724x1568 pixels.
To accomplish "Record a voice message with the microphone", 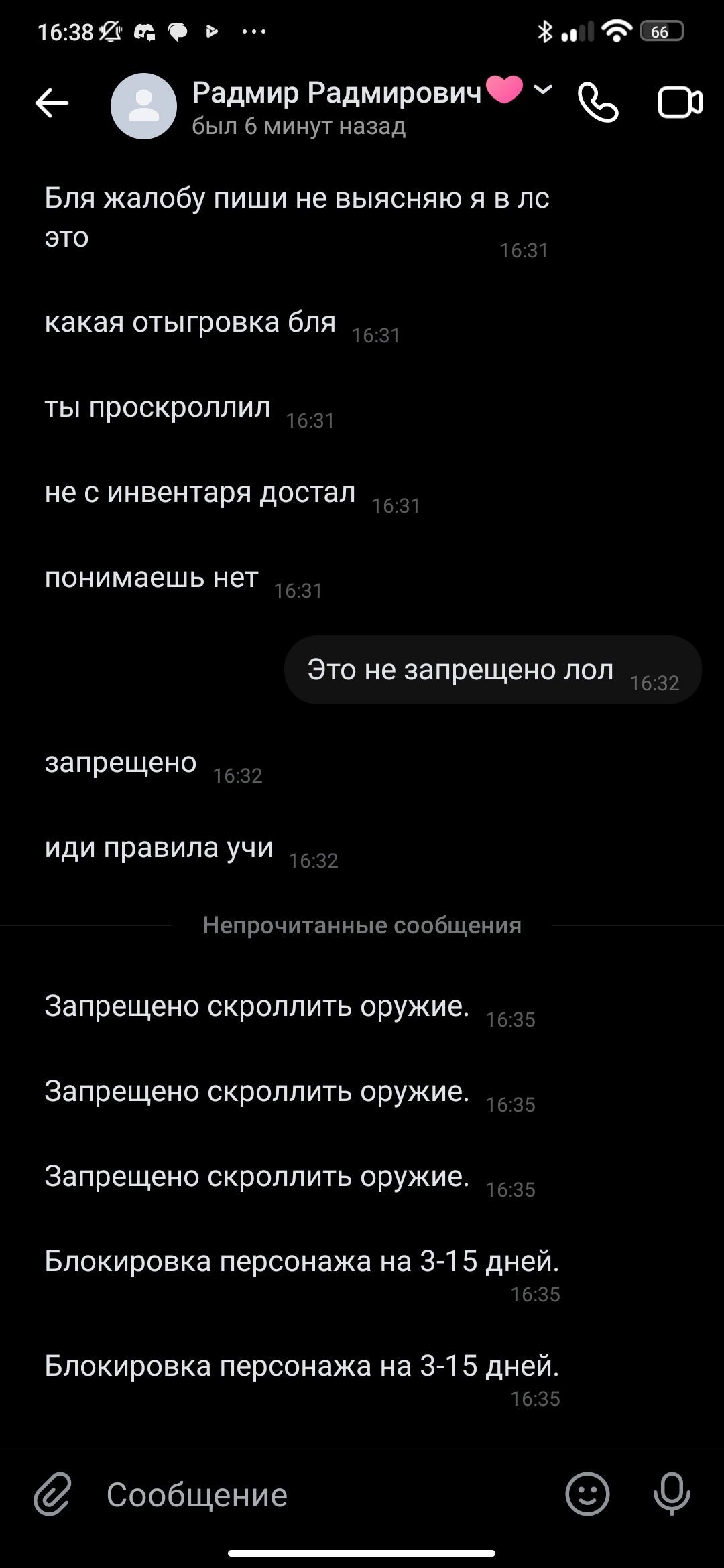I will click(672, 1494).
